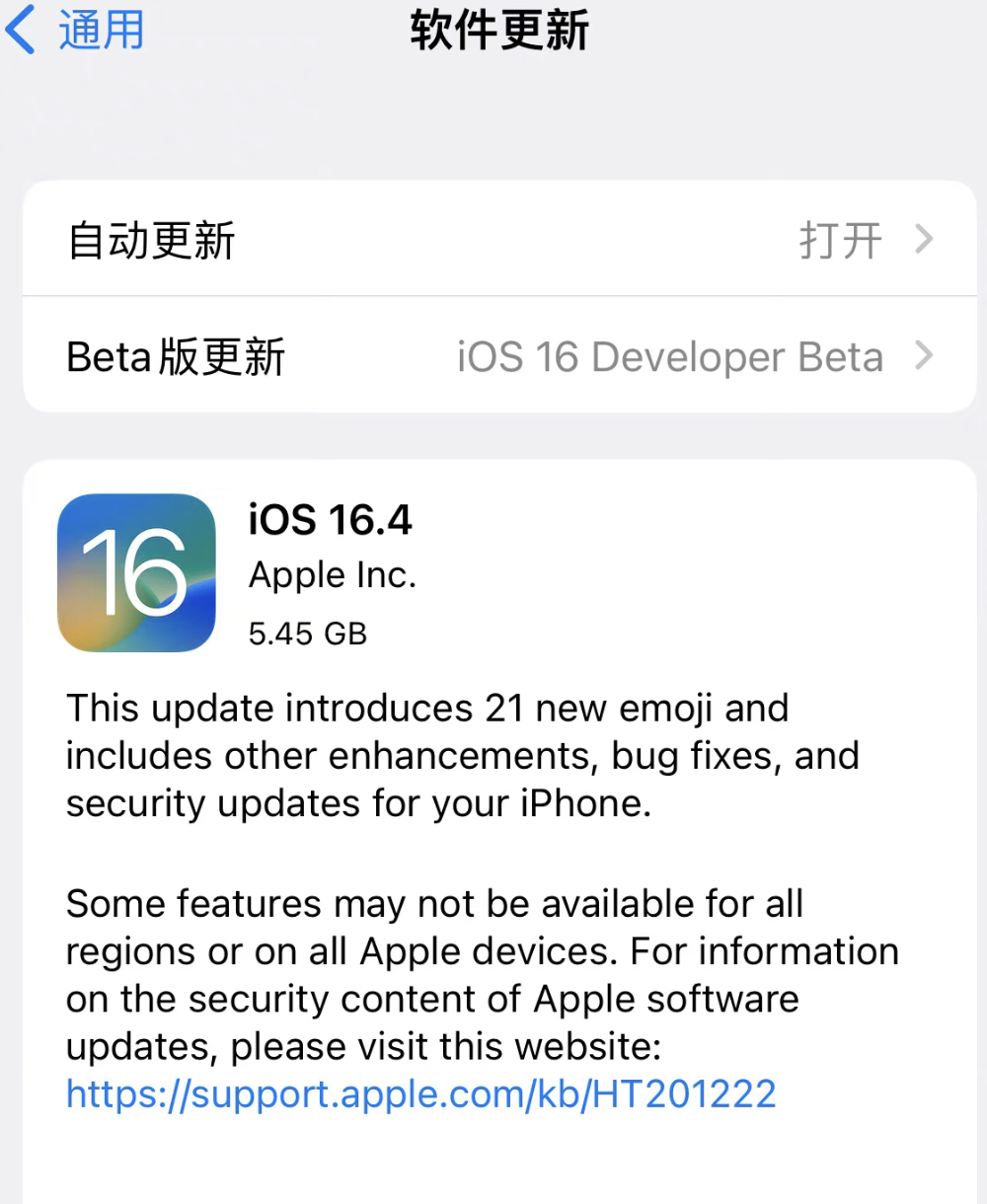Choose the "iOS 16 Developer Beta" option
Image resolution: width=987 pixels, height=1204 pixels.
point(669,356)
